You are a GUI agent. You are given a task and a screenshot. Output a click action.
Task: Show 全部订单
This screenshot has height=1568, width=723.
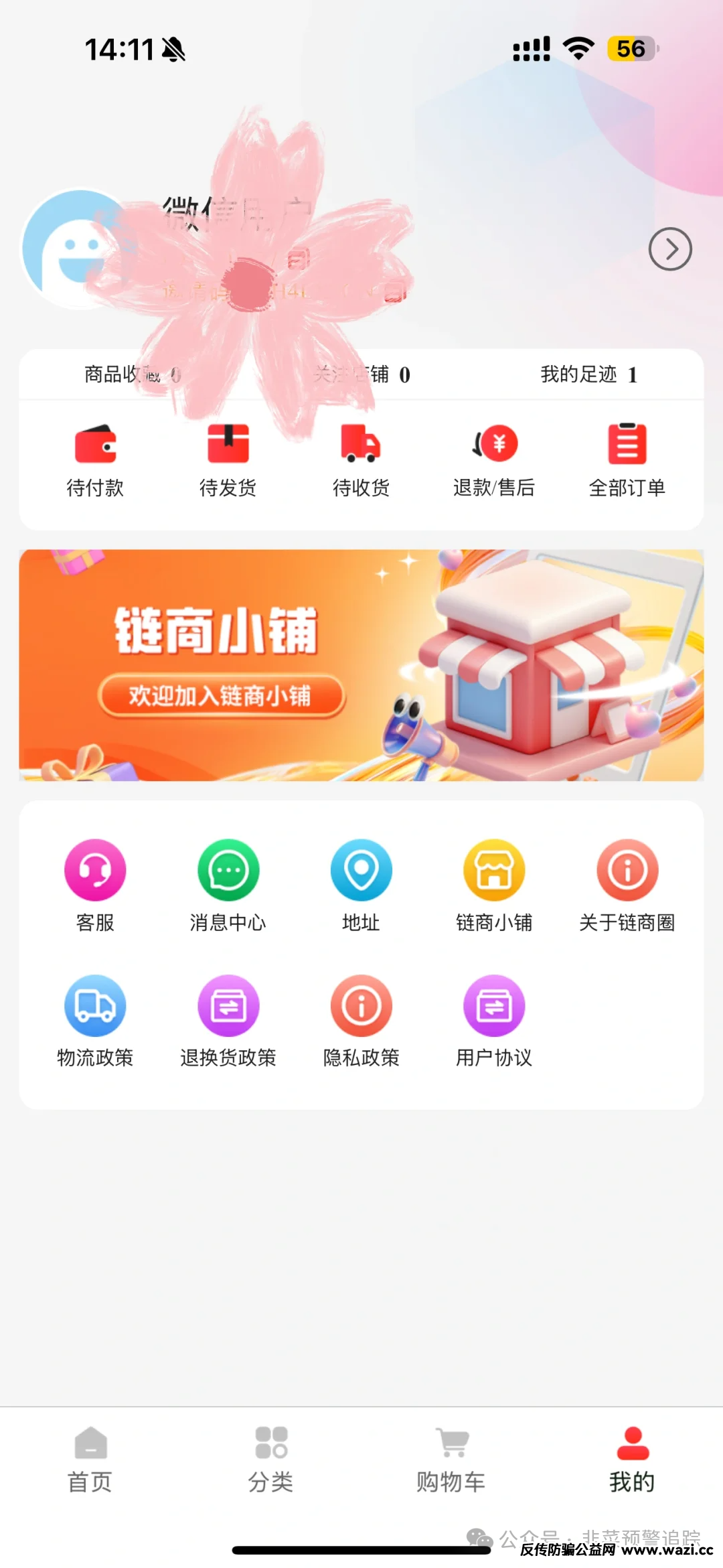627,460
